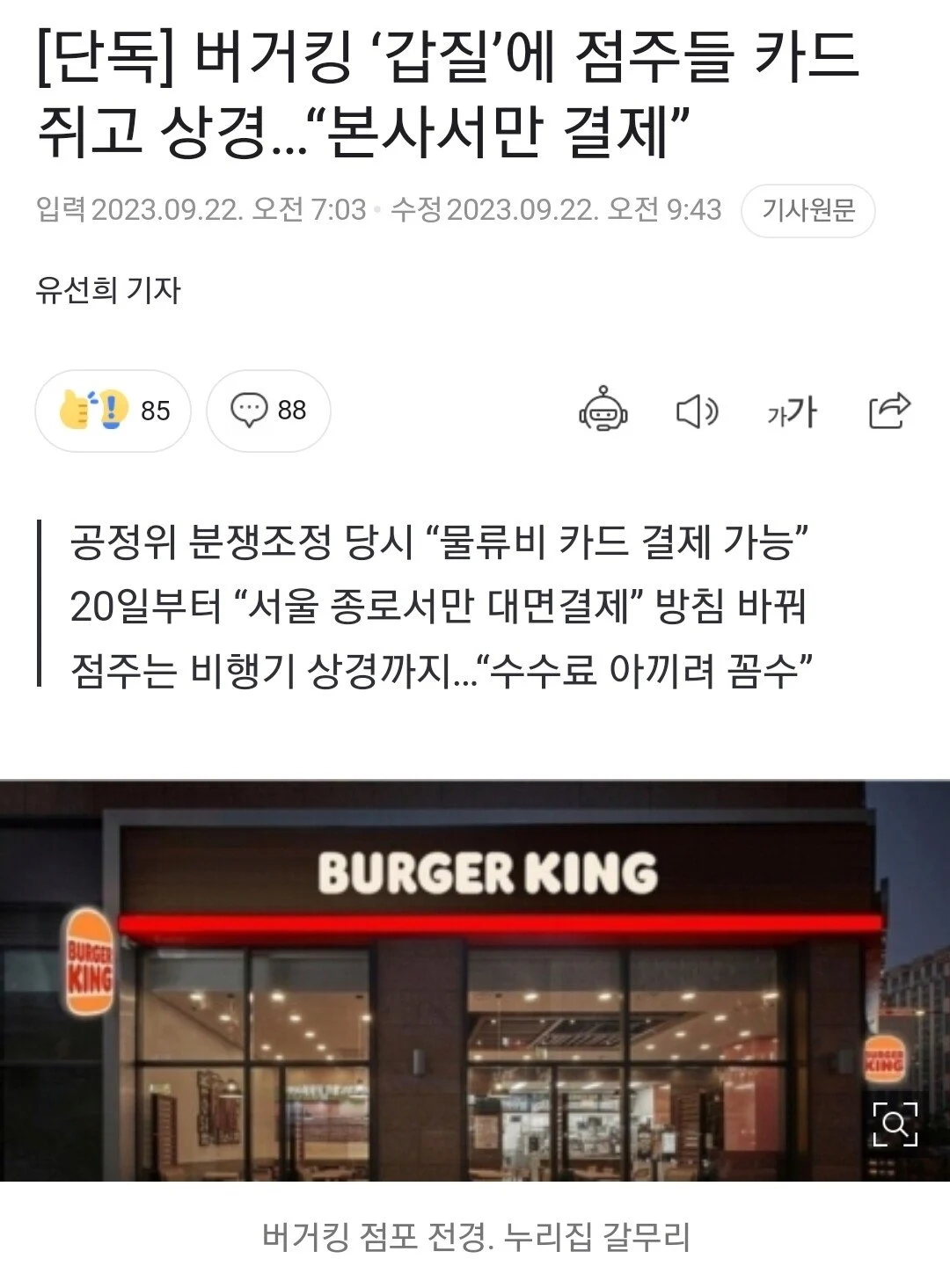Enlarge the Burger King photo
This screenshot has width=950, height=1288.
pyautogui.click(x=895, y=1124)
